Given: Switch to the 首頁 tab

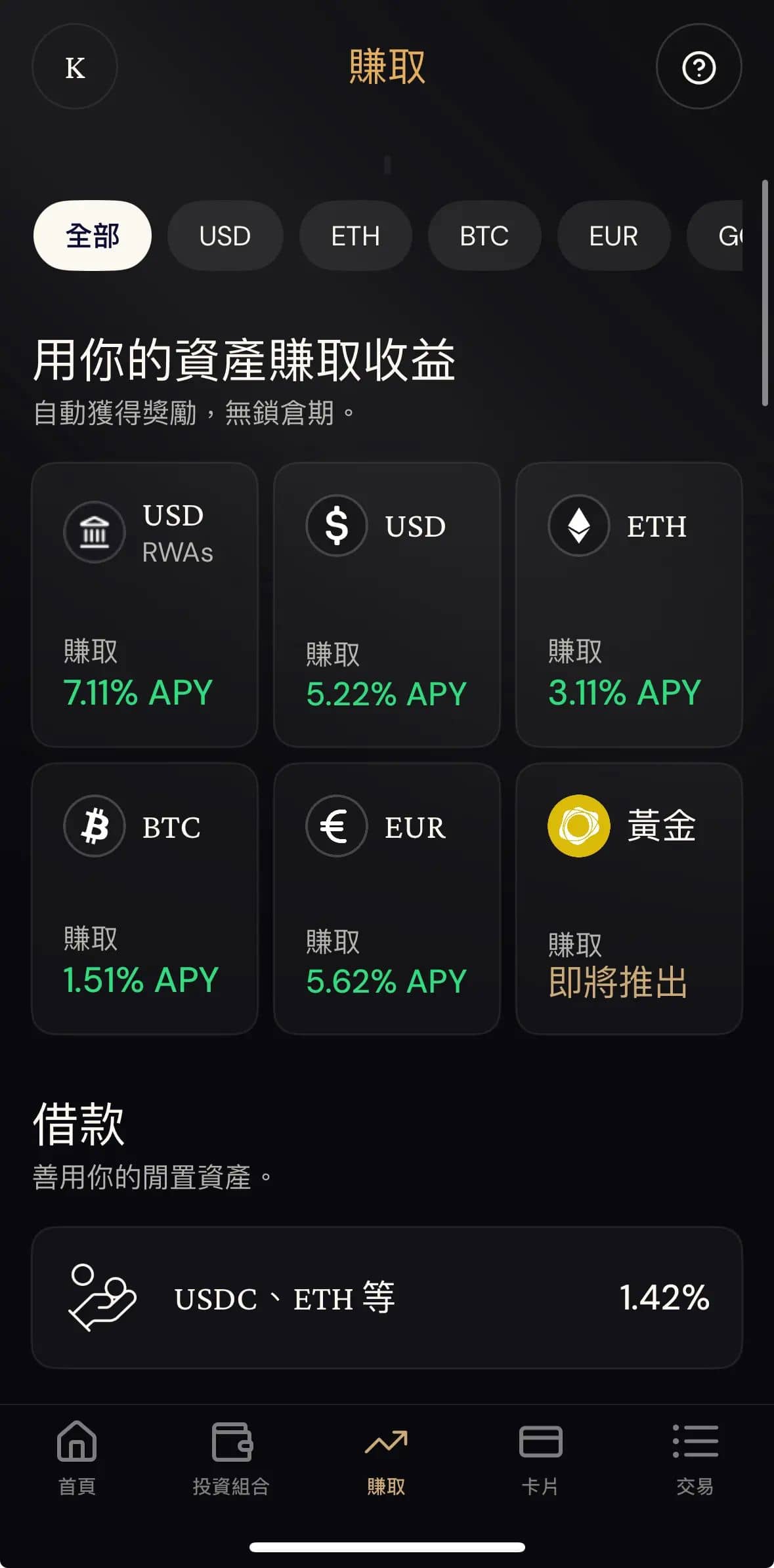Looking at the screenshot, I should tap(77, 1458).
